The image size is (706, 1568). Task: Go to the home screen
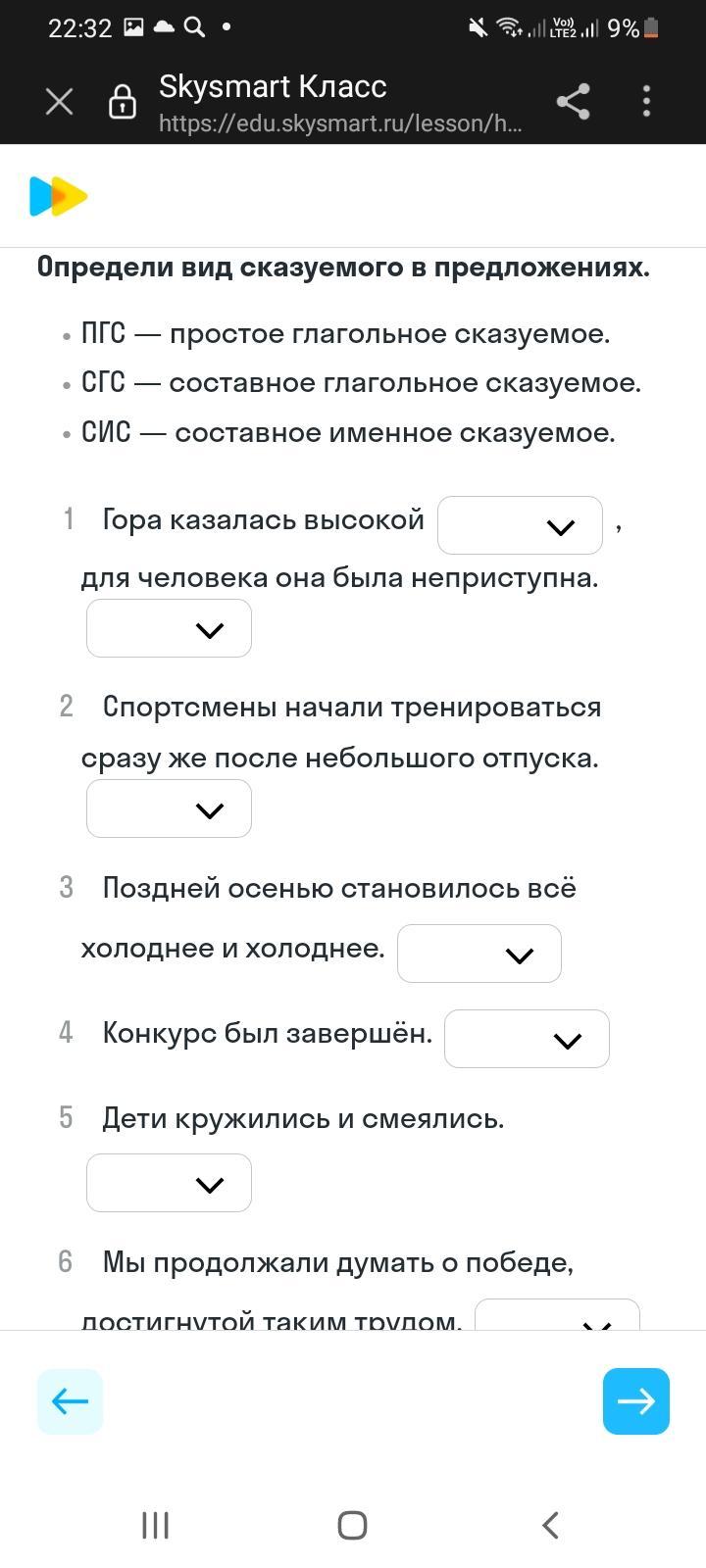[x=352, y=1525]
